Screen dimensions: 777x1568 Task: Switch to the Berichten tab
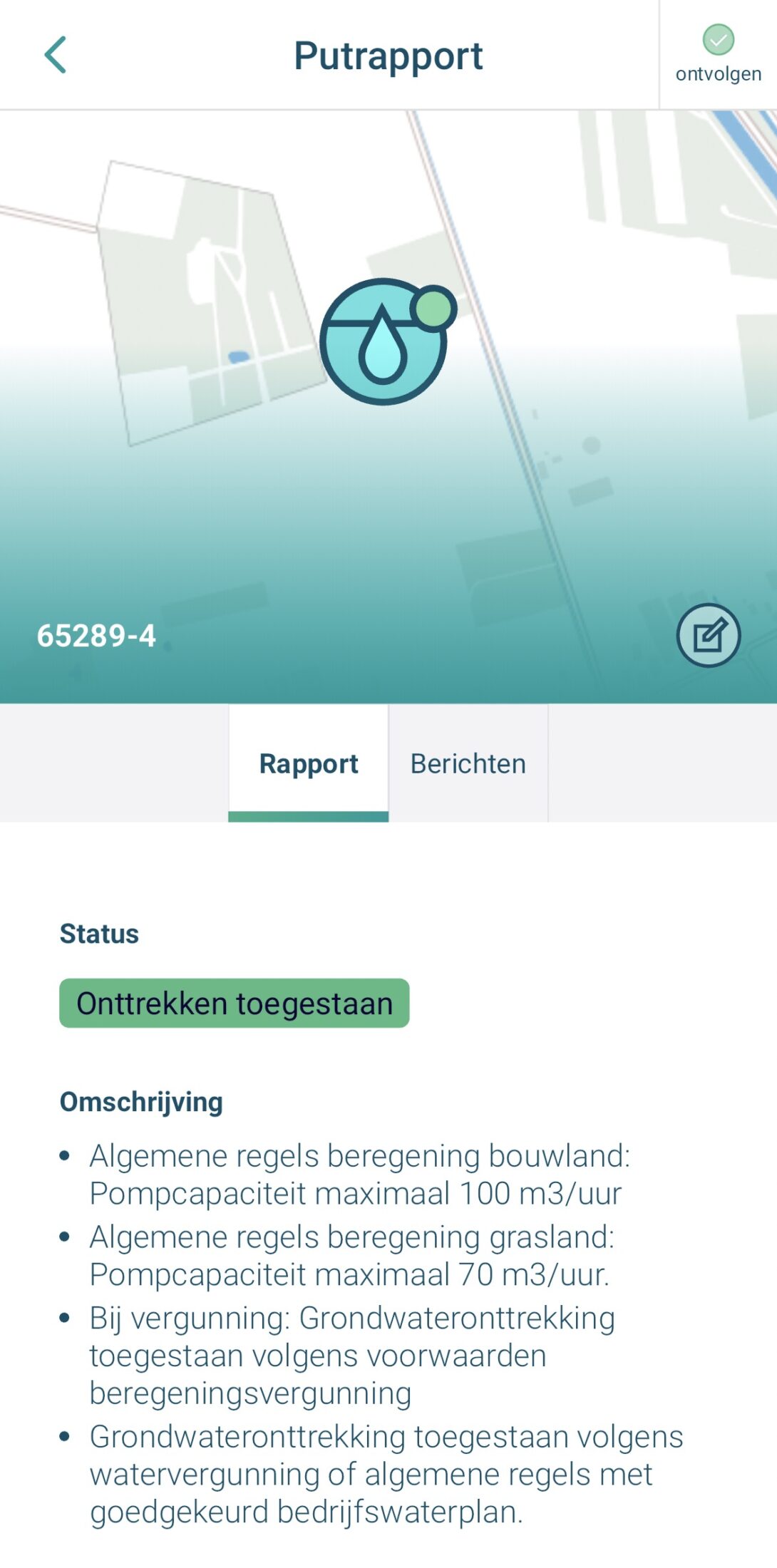468,763
